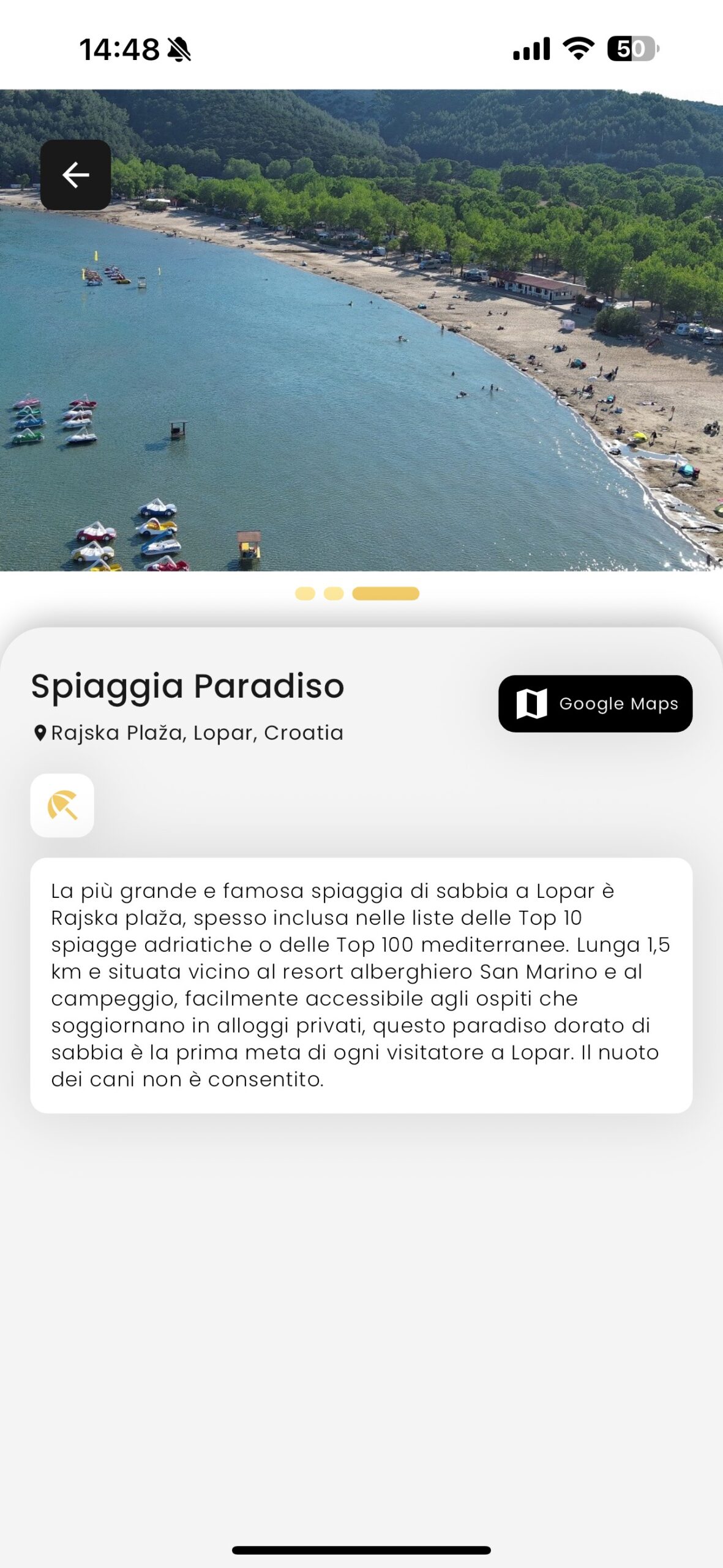
Task: Tap the beach umbrella amenity icon
Action: 62,805
